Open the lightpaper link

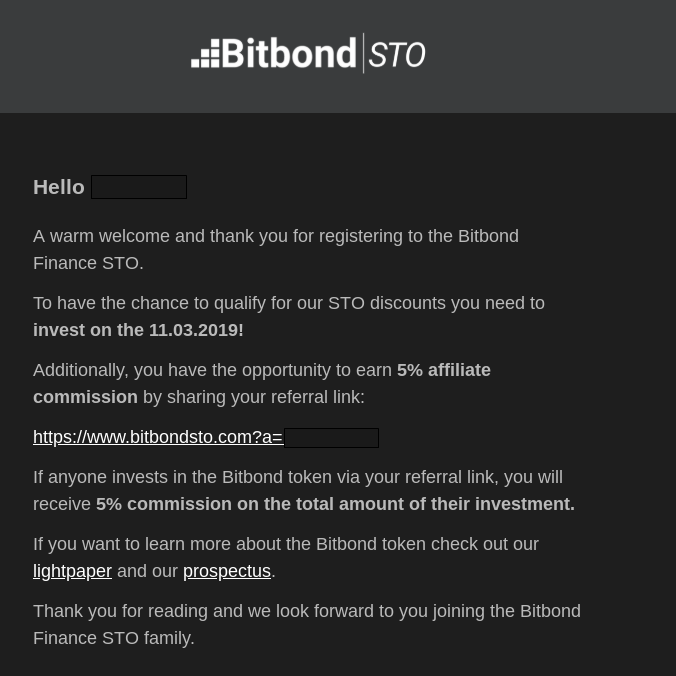pyautogui.click(x=72, y=571)
